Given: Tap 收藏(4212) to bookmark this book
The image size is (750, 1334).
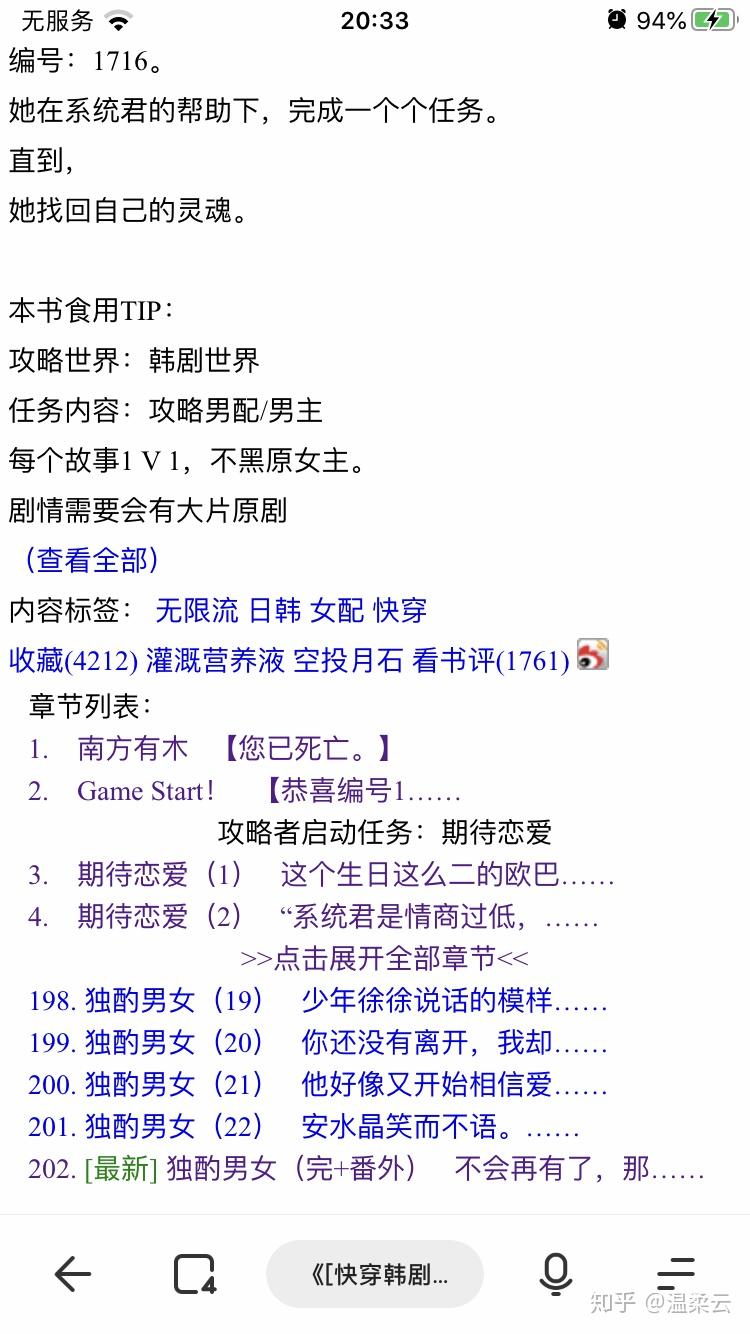Looking at the screenshot, I should pyautogui.click(x=73, y=660).
